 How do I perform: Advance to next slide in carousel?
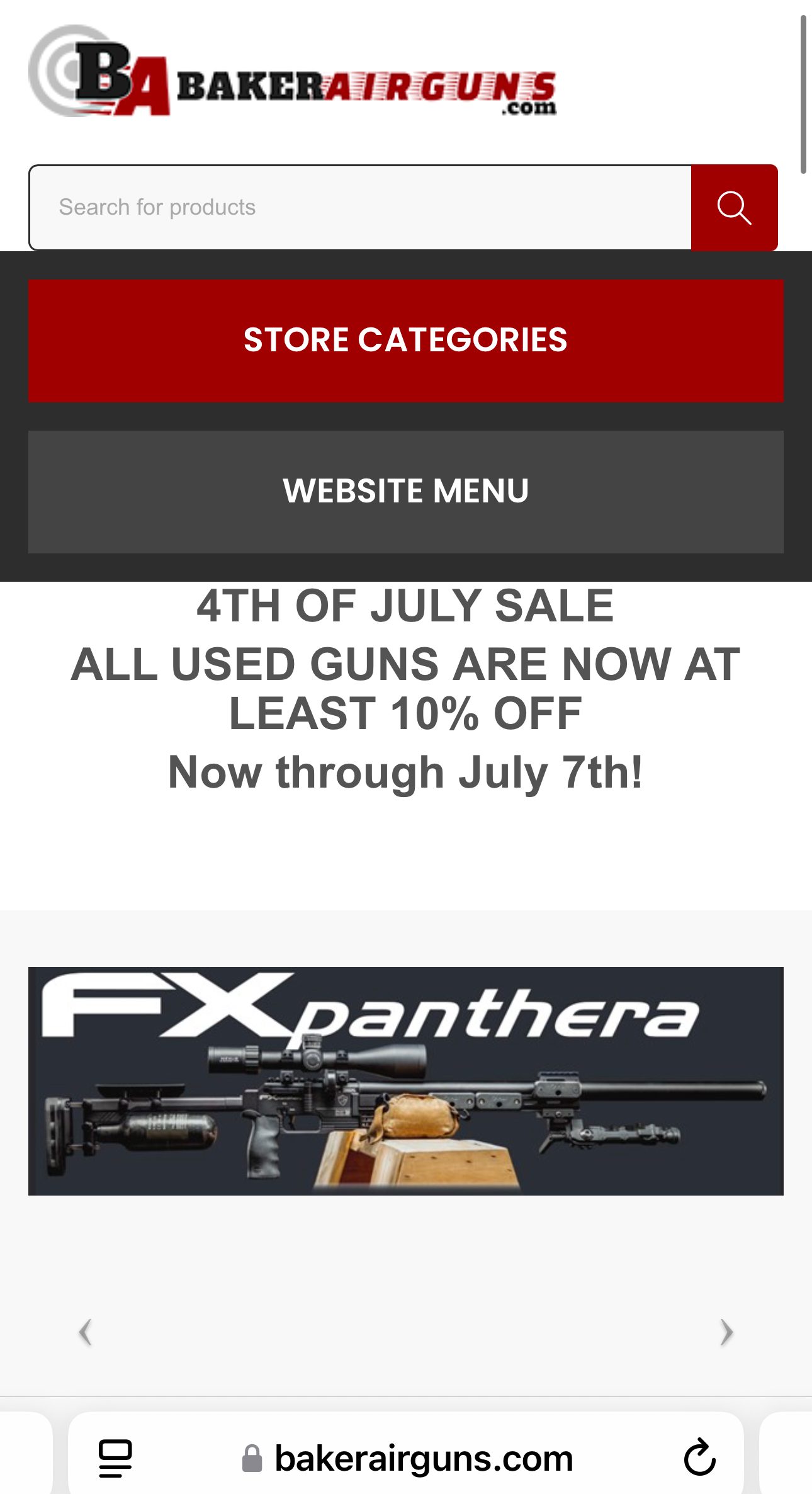(x=726, y=1332)
